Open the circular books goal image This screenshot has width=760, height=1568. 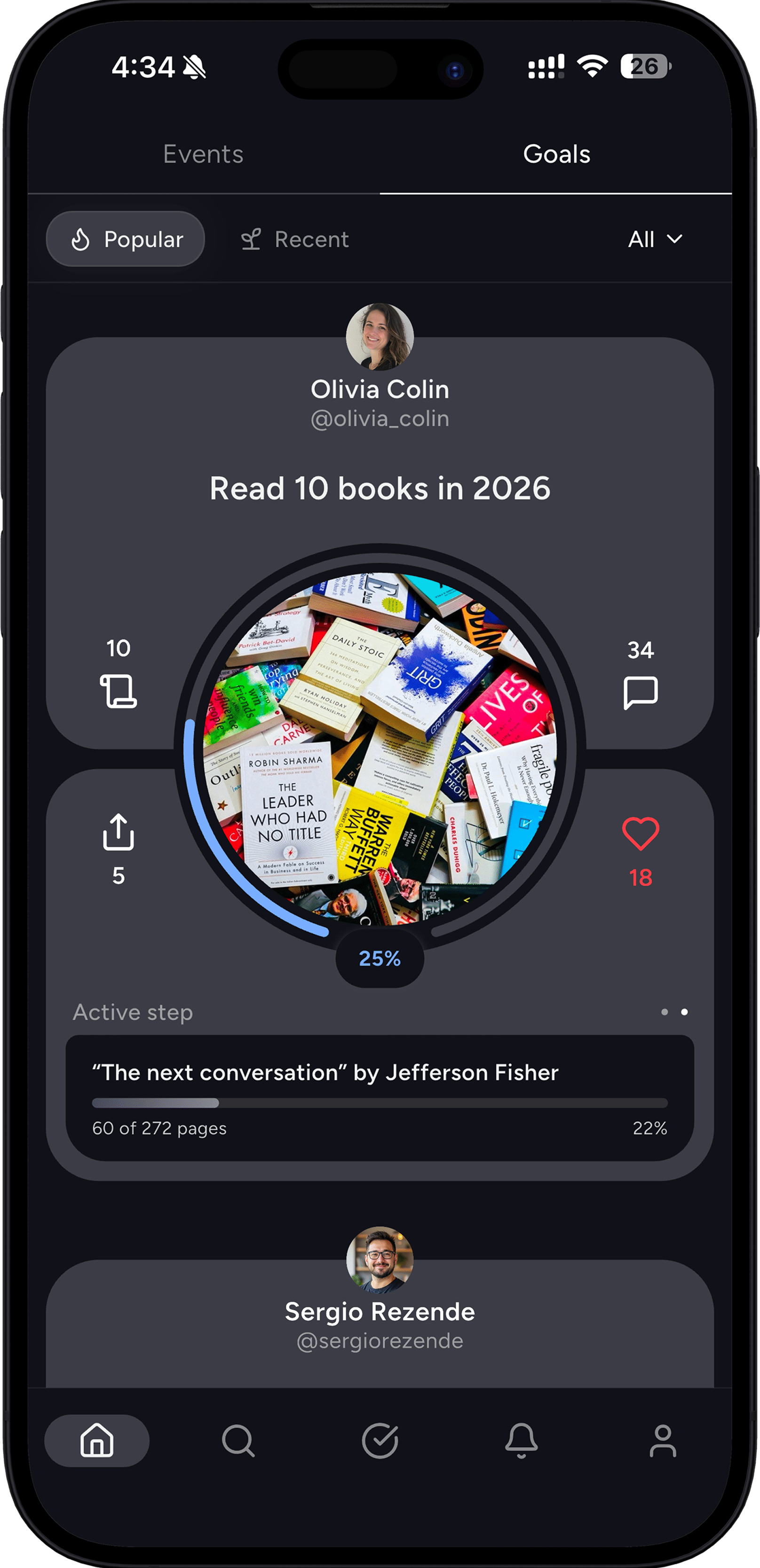pyautogui.click(x=380, y=749)
